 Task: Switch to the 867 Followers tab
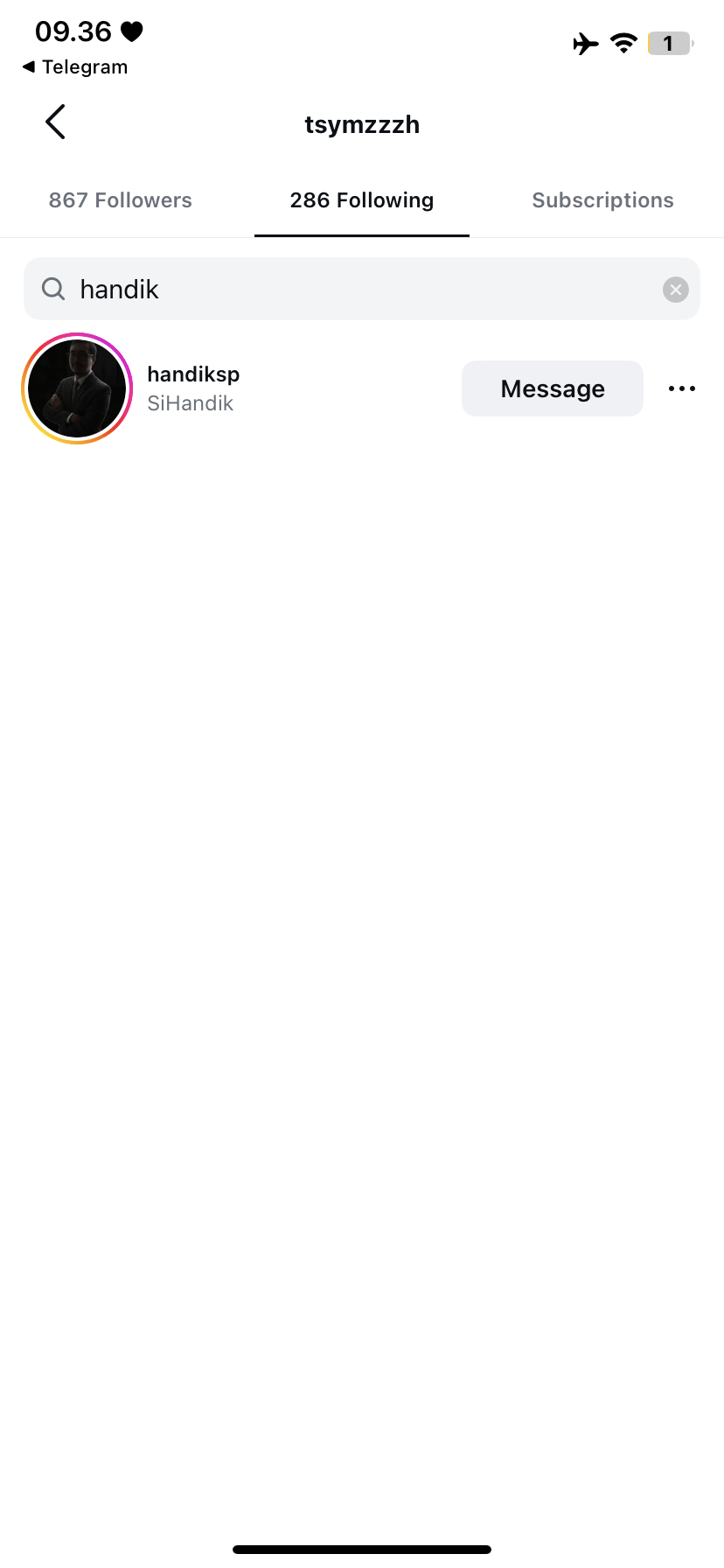121,200
